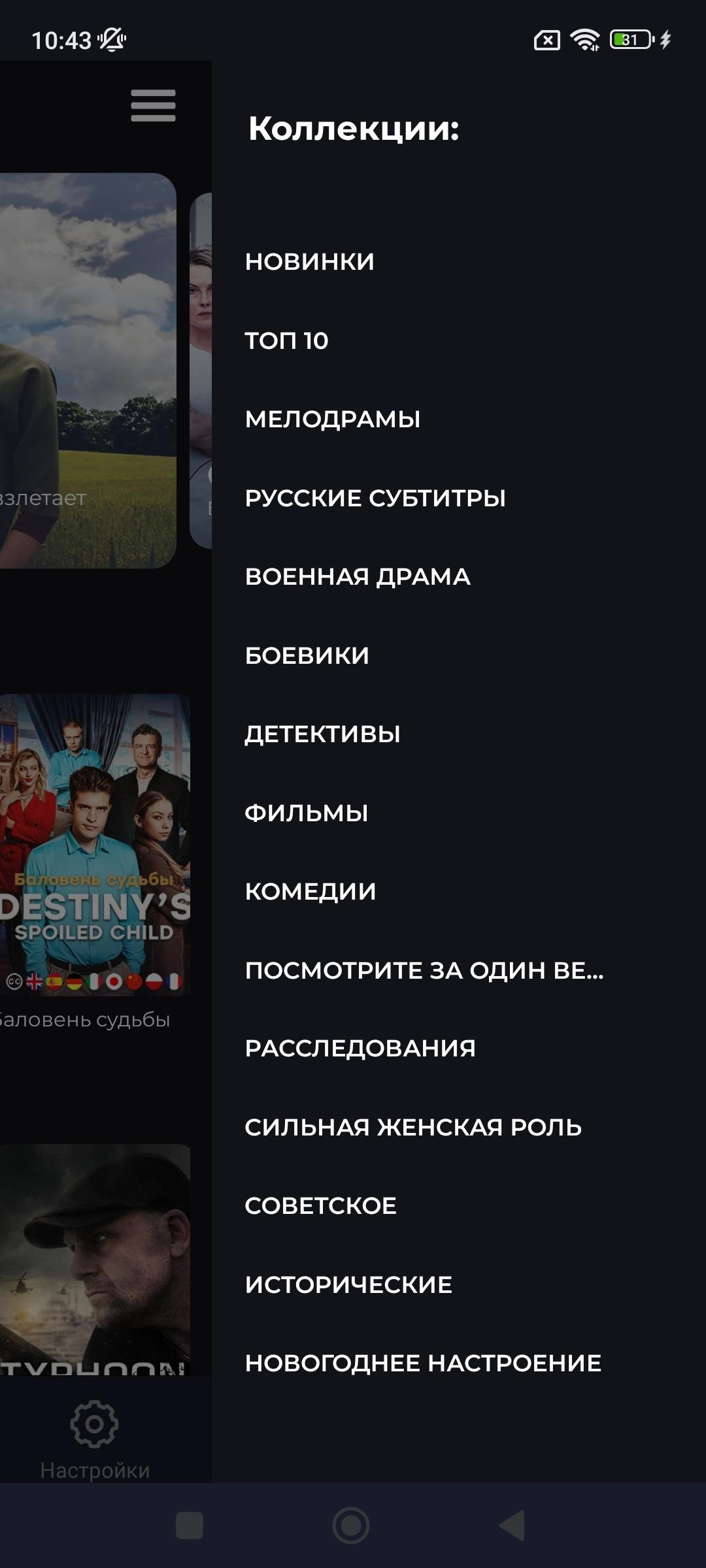This screenshot has height=1568, width=706.
Task: Open Посмотрите за один ве... collection
Action: pyautogui.click(x=424, y=971)
